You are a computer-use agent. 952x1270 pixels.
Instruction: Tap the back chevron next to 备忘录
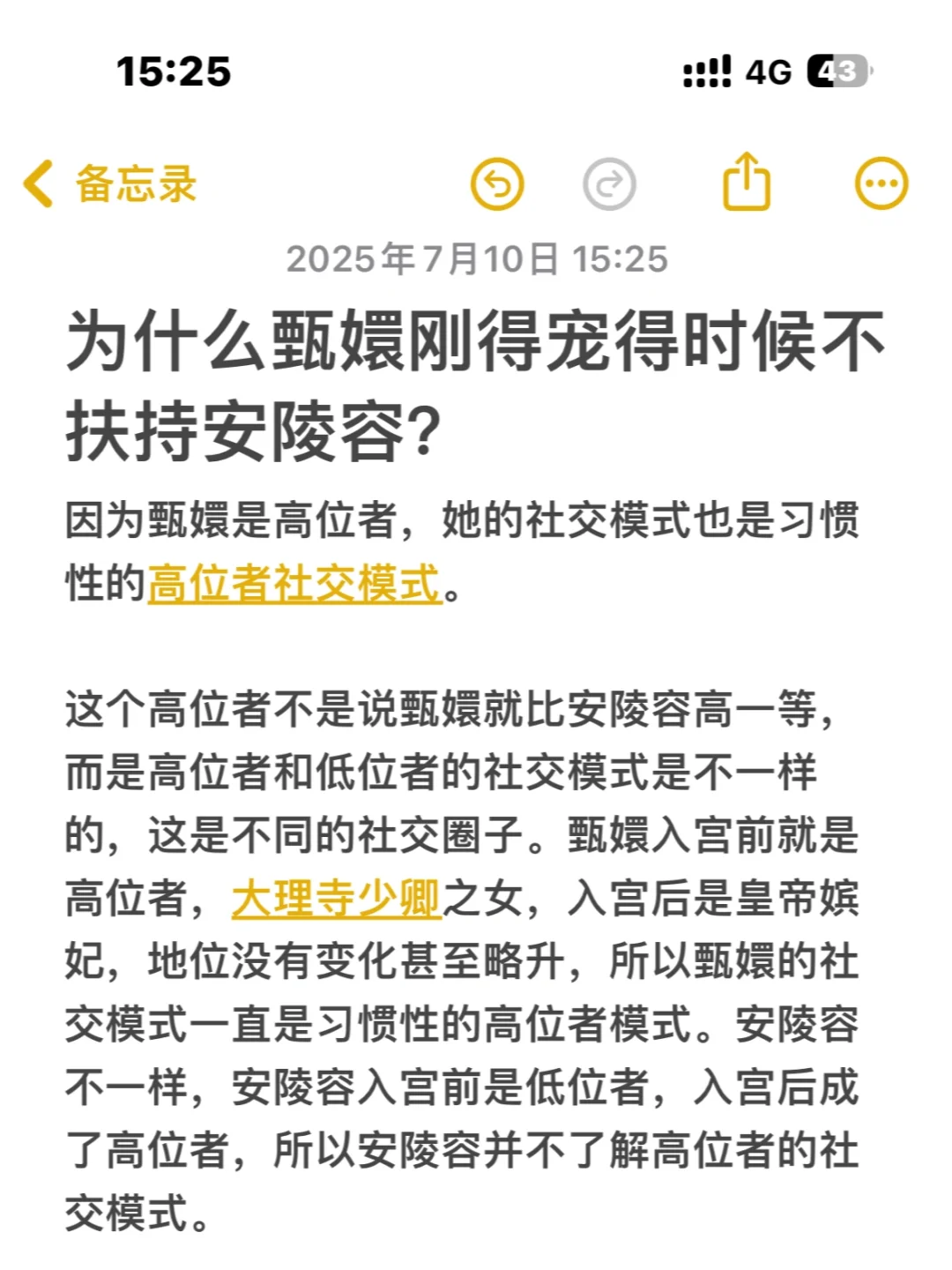pyautogui.click(x=37, y=183)
